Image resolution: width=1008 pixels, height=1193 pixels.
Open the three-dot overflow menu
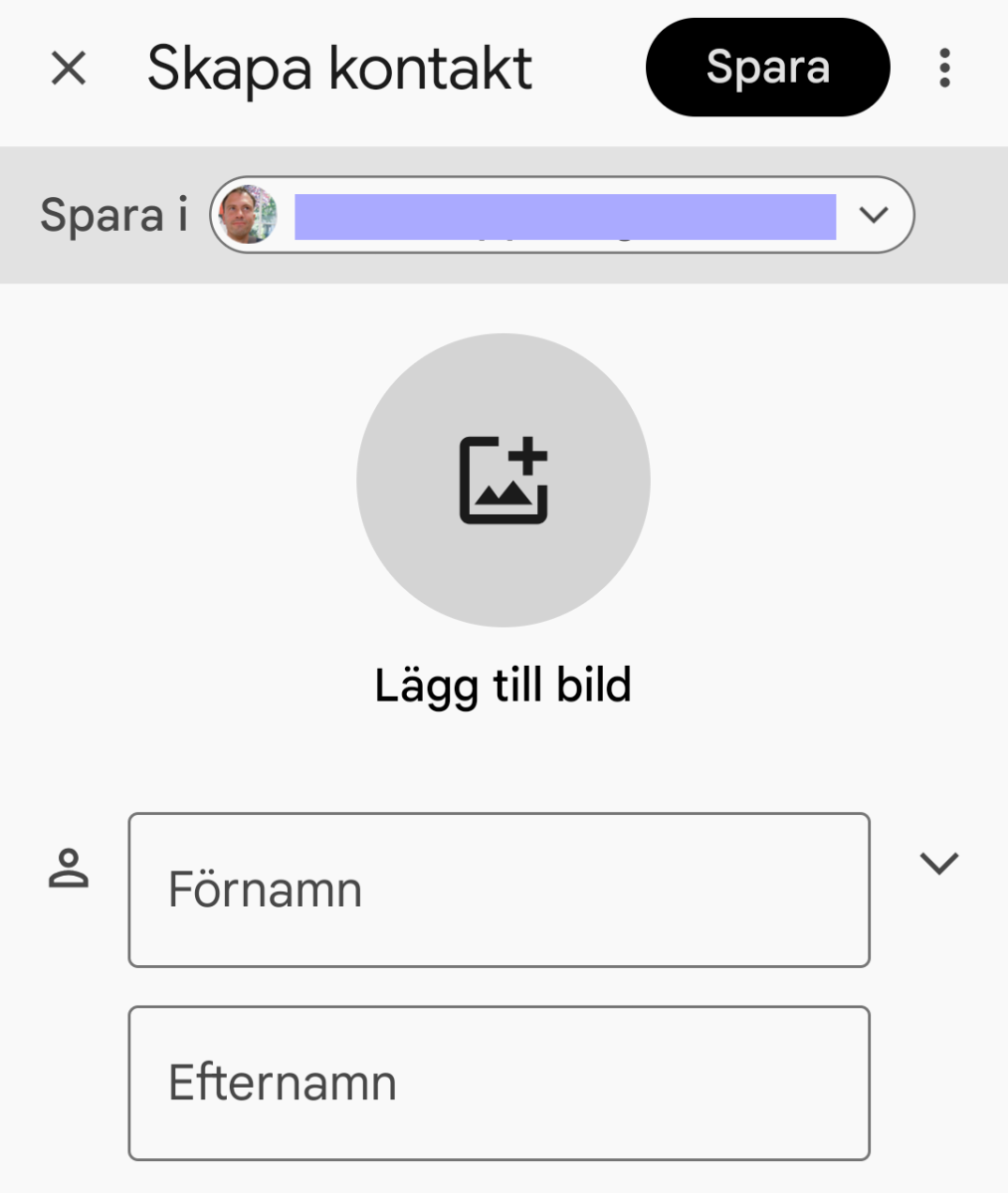pos(943,67)
